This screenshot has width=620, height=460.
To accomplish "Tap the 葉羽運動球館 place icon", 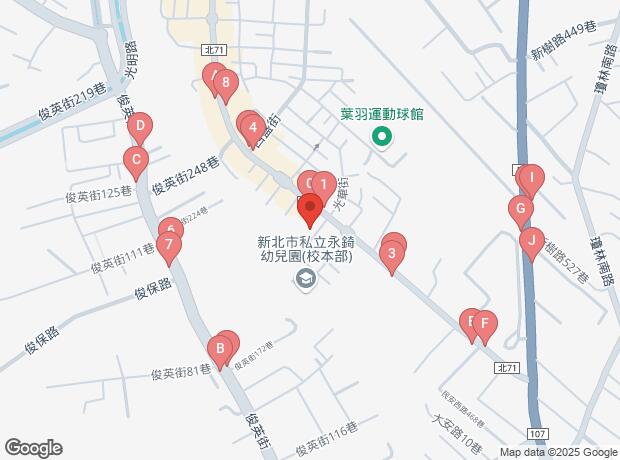I will pyautogui.click(x=381, y=138).
